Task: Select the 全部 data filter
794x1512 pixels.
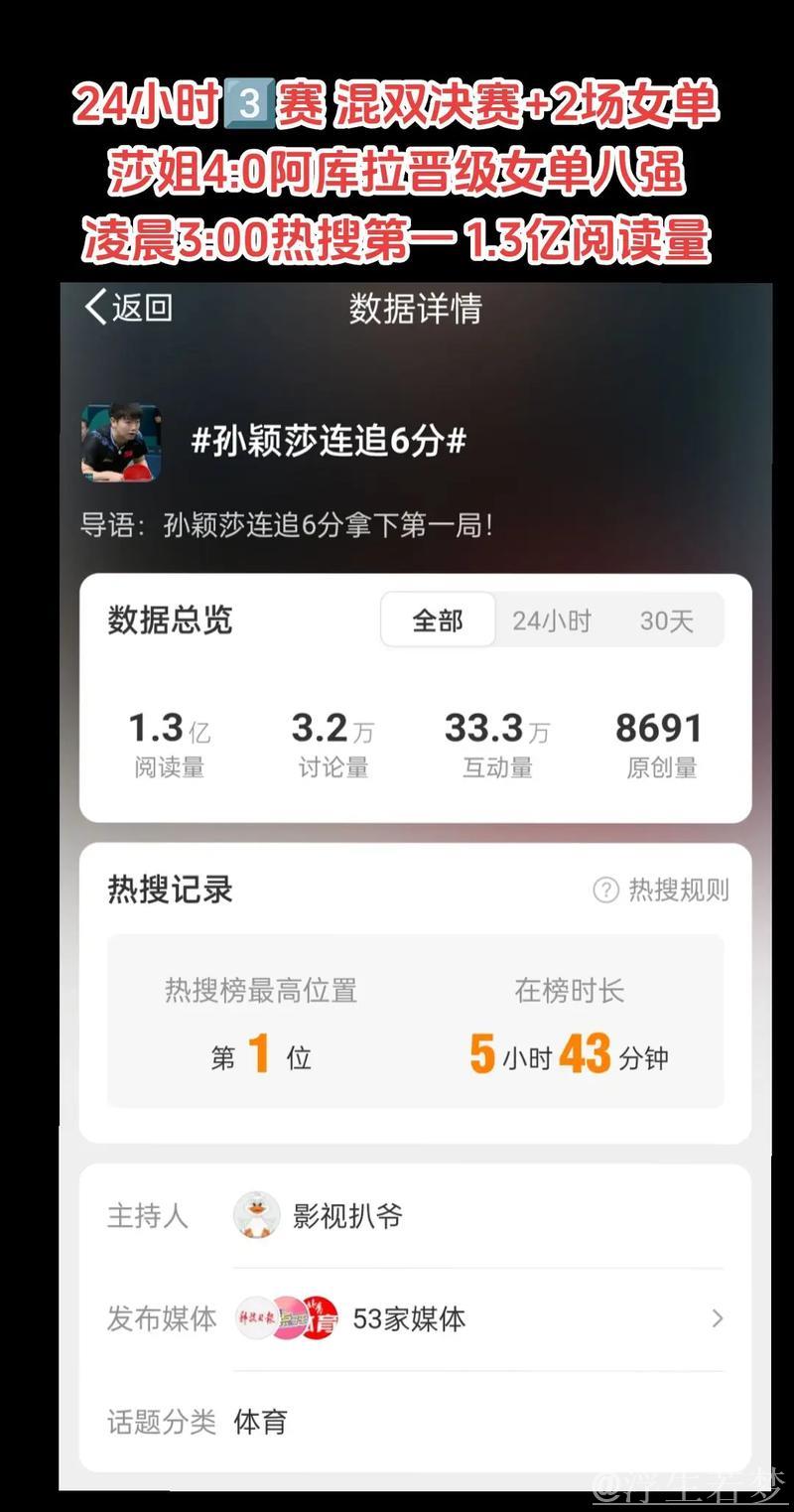Action: click(437, 618)
